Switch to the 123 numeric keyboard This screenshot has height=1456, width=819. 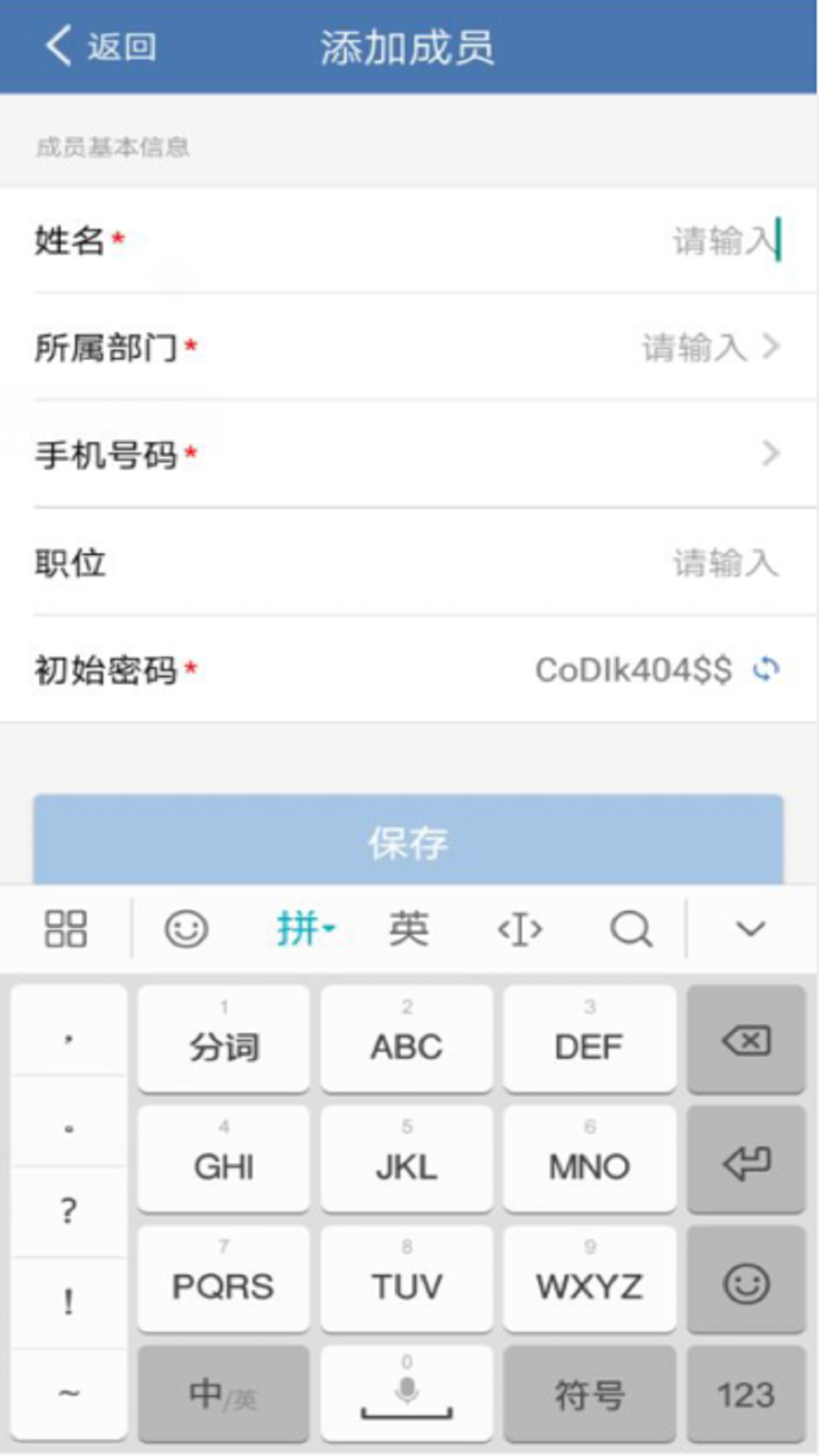coord(746,1394)
